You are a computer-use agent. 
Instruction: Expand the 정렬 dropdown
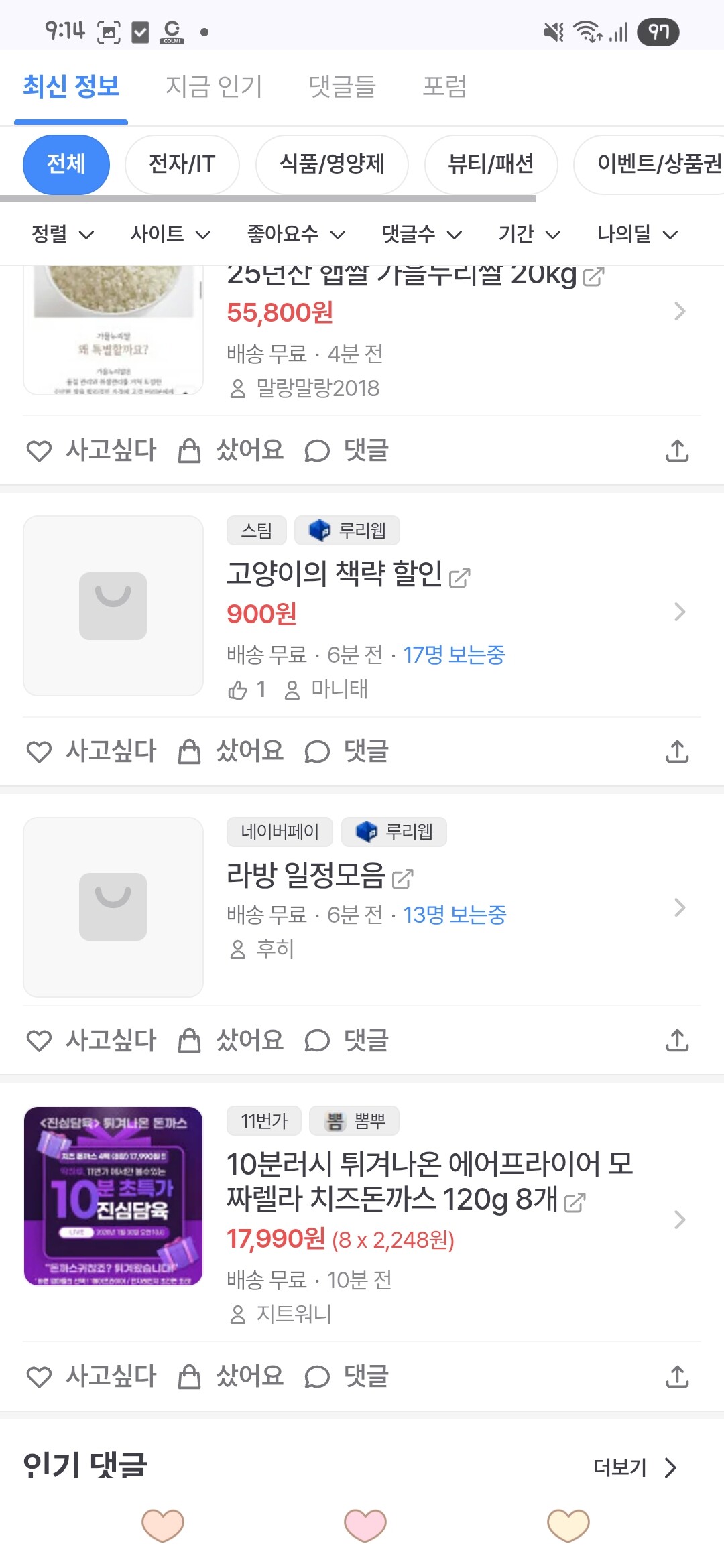point(62,234)
